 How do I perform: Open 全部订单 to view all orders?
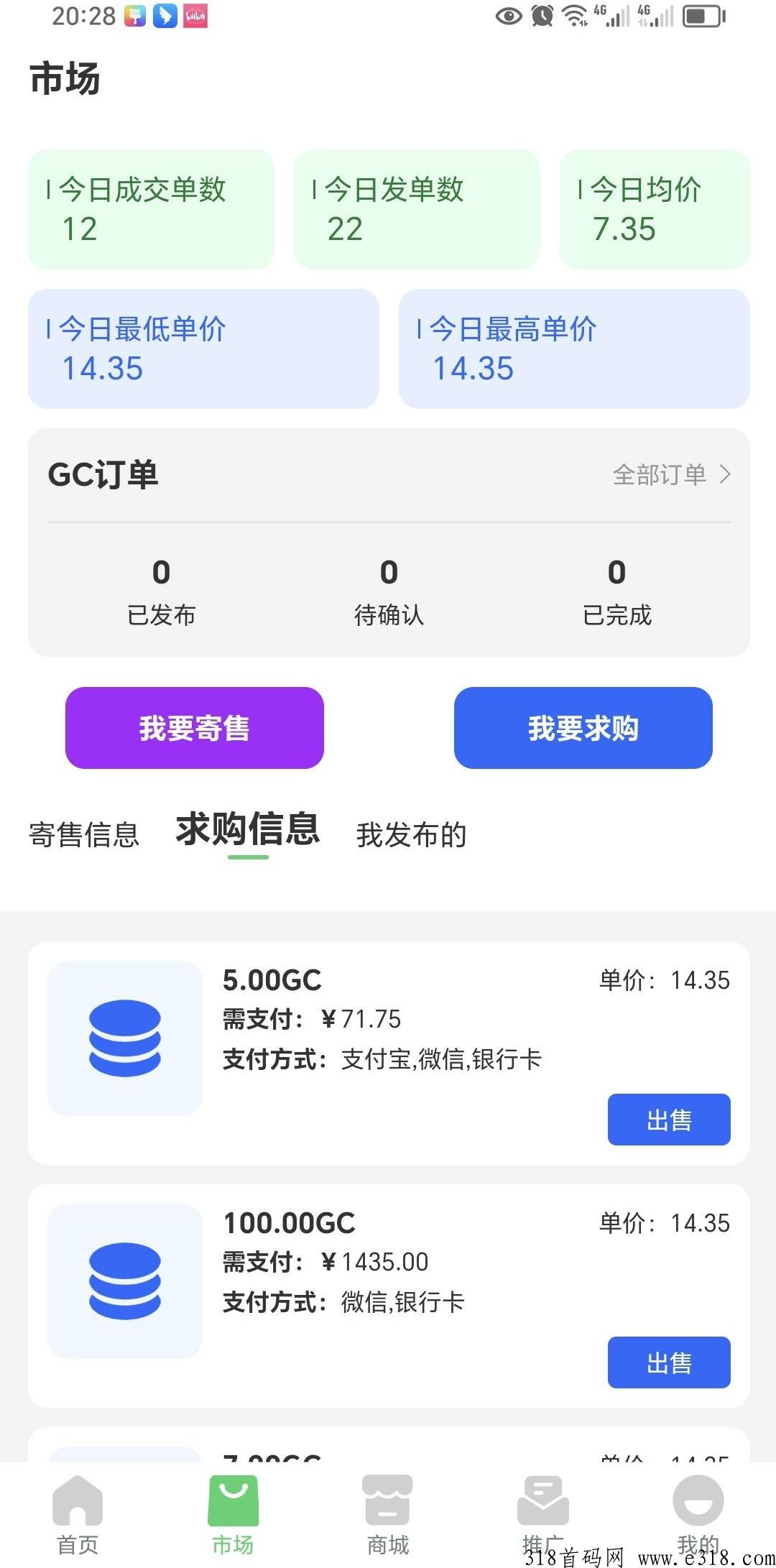[672, 475]
